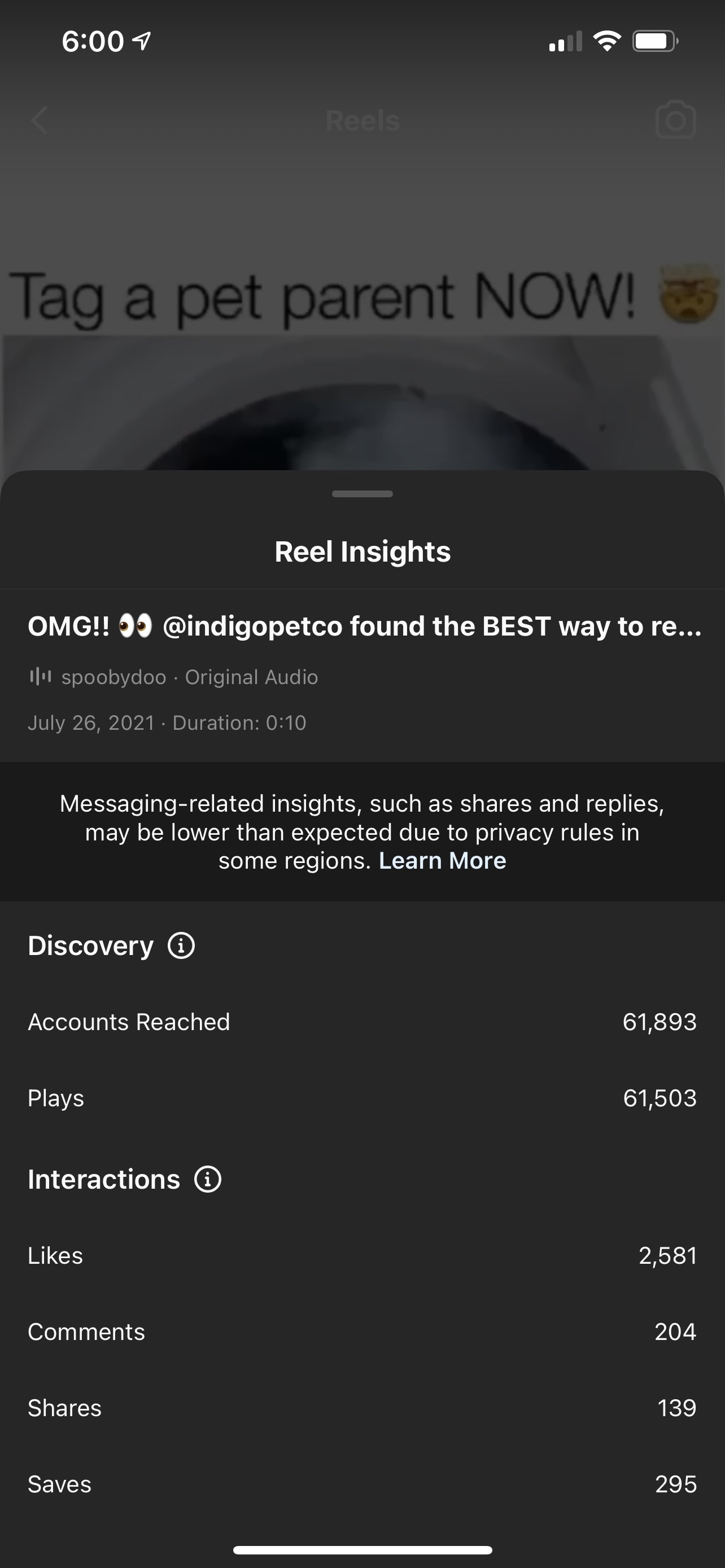Tap the sheet's drag handle

point(362,494)
